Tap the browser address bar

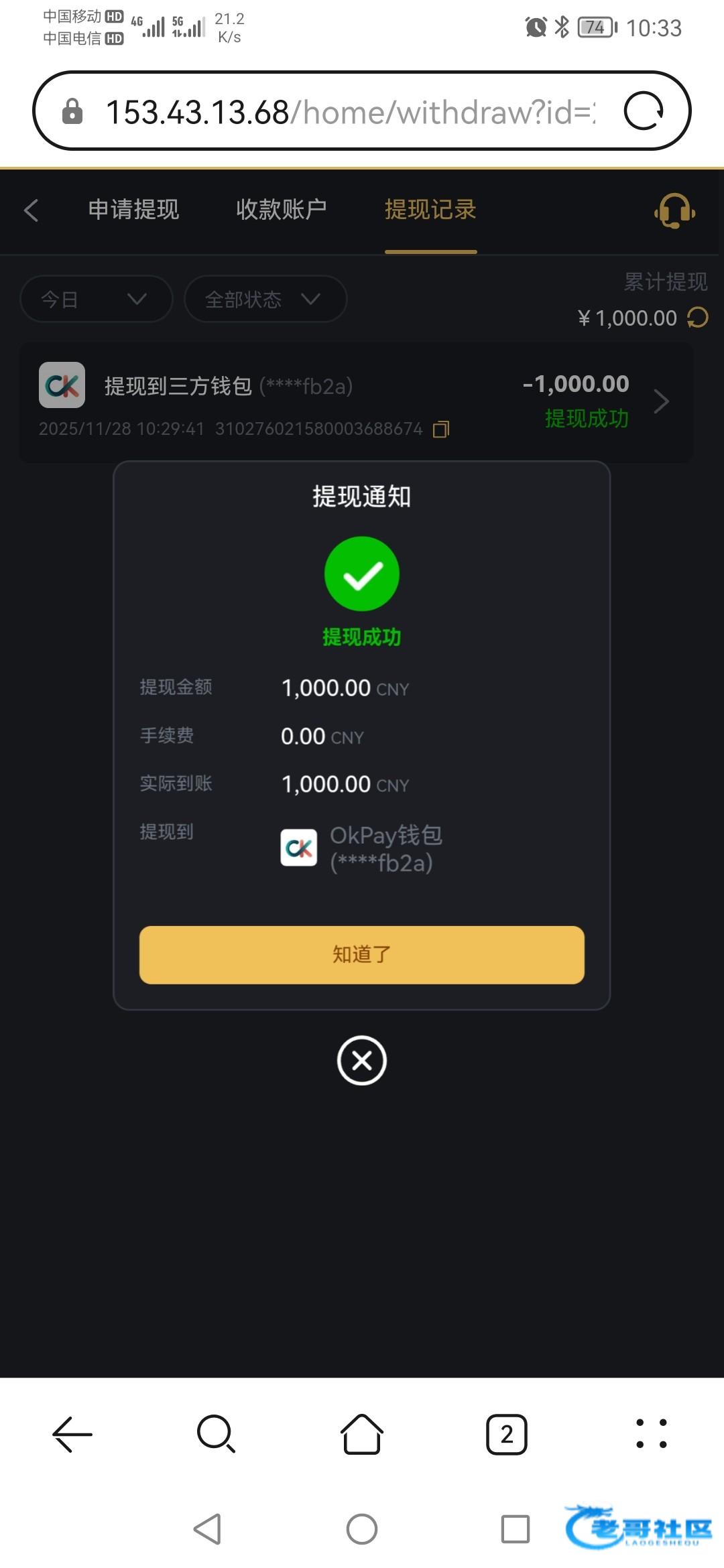pyautogui.click(x=349, y=111)
